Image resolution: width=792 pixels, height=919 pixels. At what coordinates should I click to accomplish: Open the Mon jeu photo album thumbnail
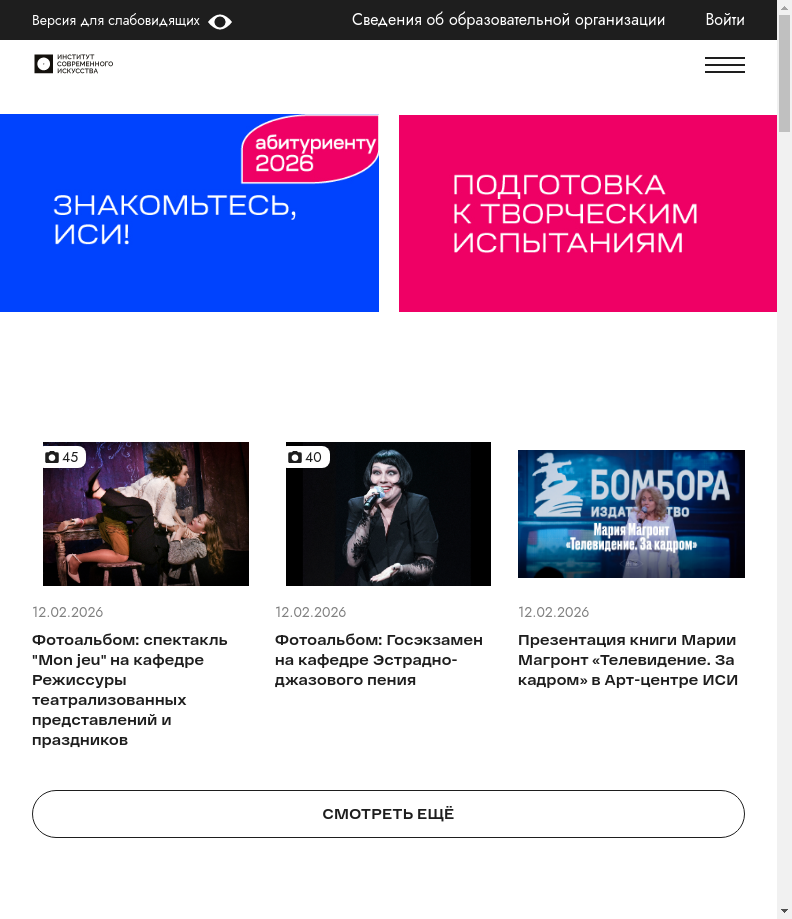(146, 514)
